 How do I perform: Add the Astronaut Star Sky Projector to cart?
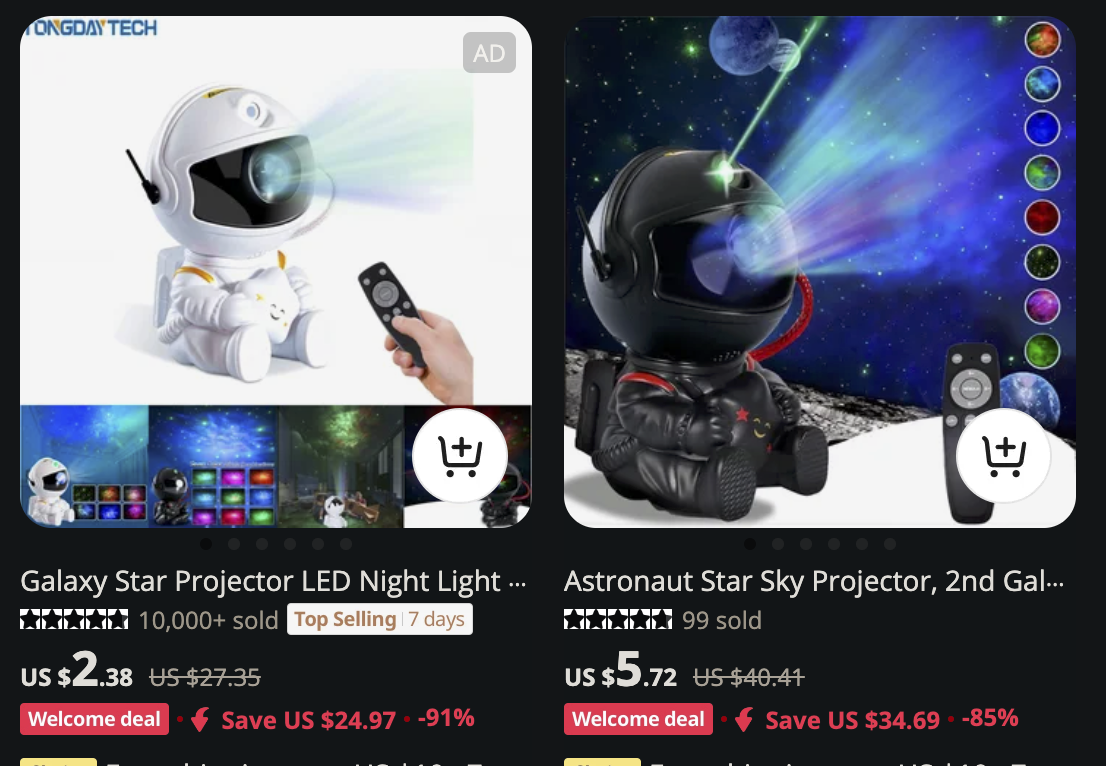[1003, 455]
